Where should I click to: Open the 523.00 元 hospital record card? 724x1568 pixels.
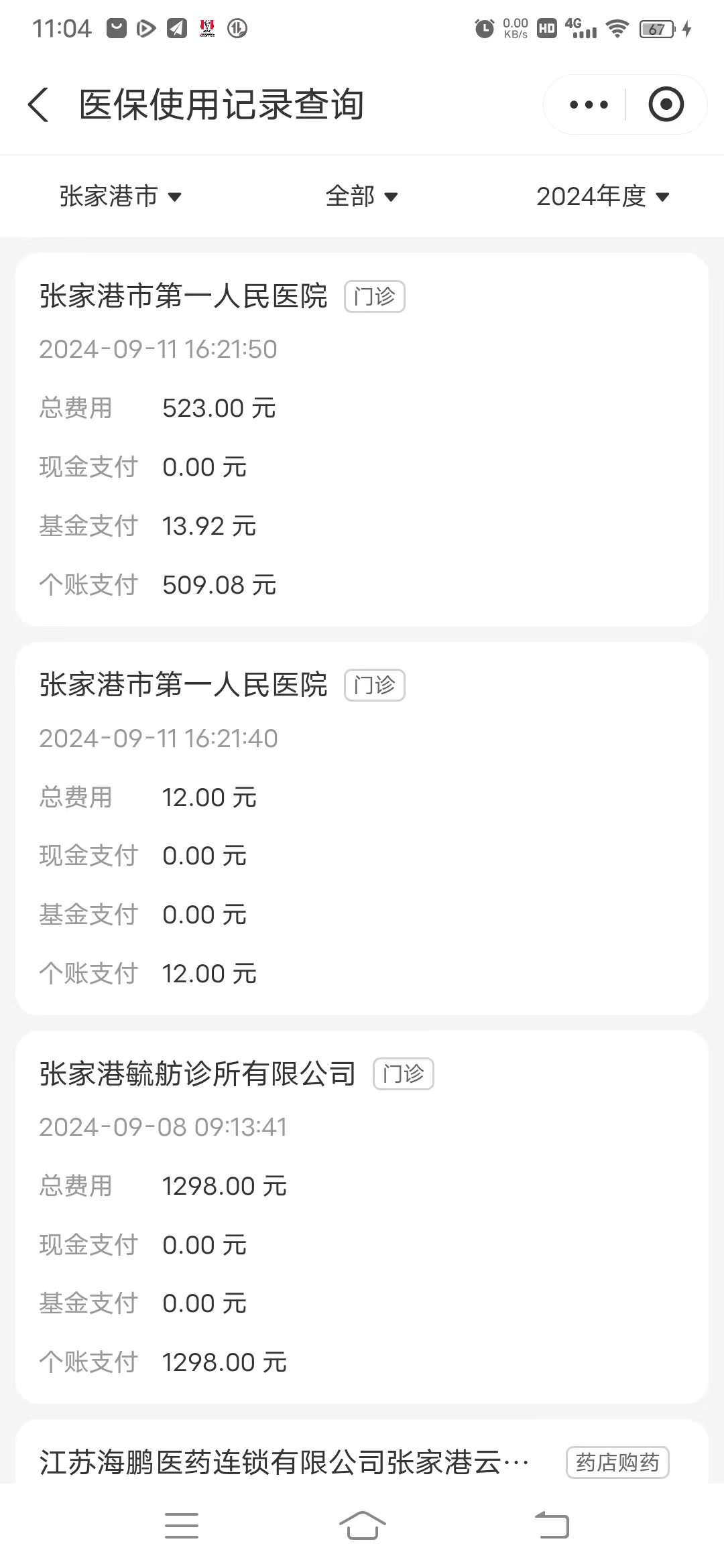[x=362, y=440]
